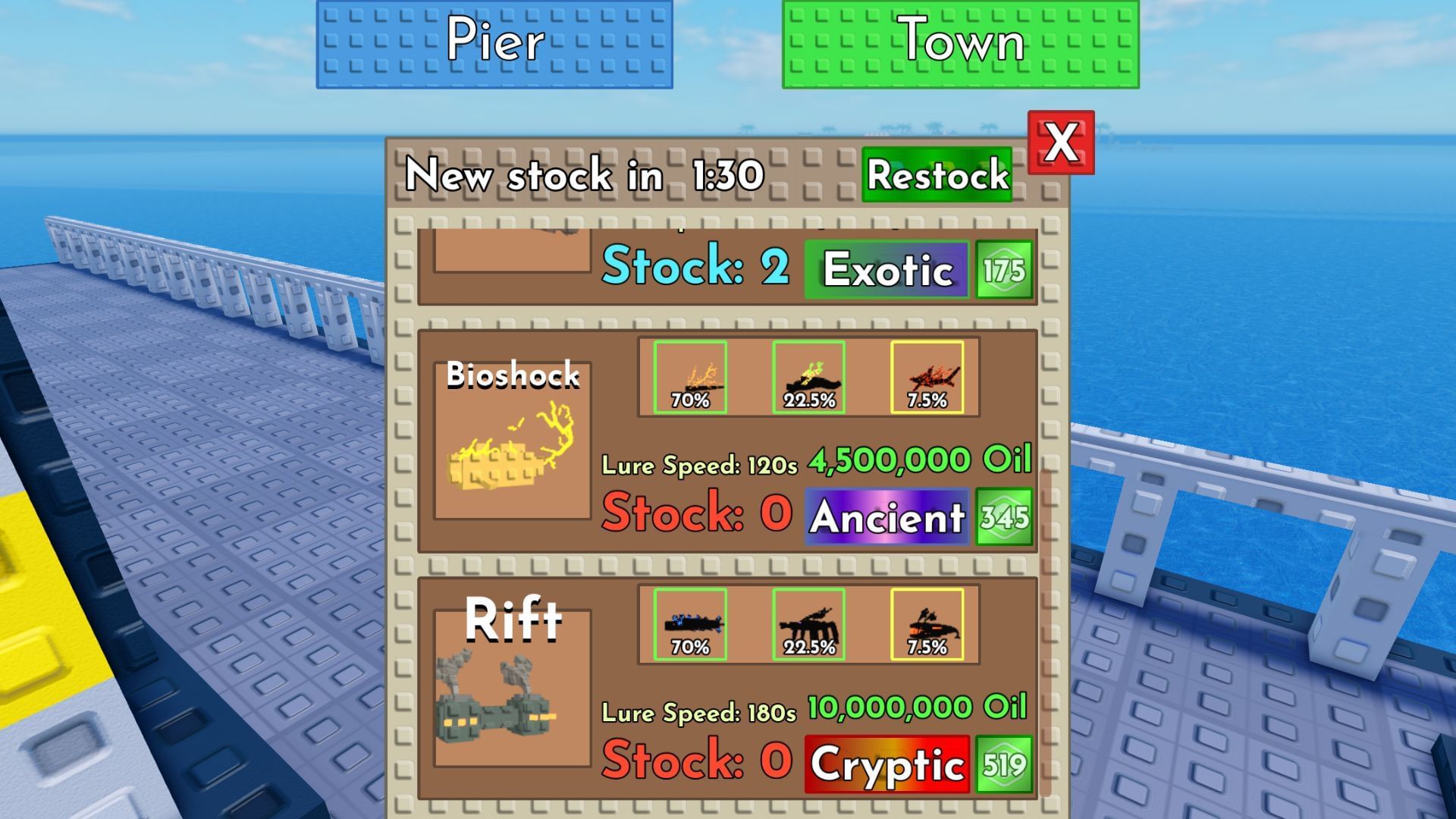View Rift's 22.5% catch item

click(808, 624)
